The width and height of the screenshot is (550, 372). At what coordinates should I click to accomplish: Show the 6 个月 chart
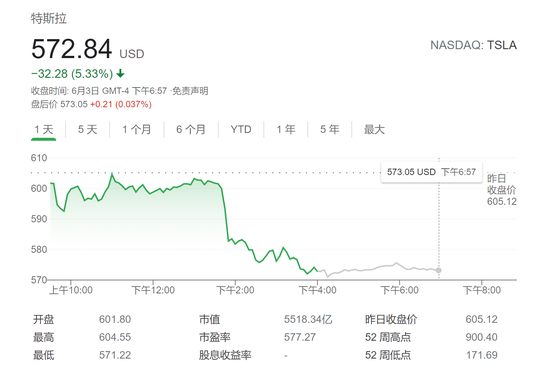pos(191,130)
